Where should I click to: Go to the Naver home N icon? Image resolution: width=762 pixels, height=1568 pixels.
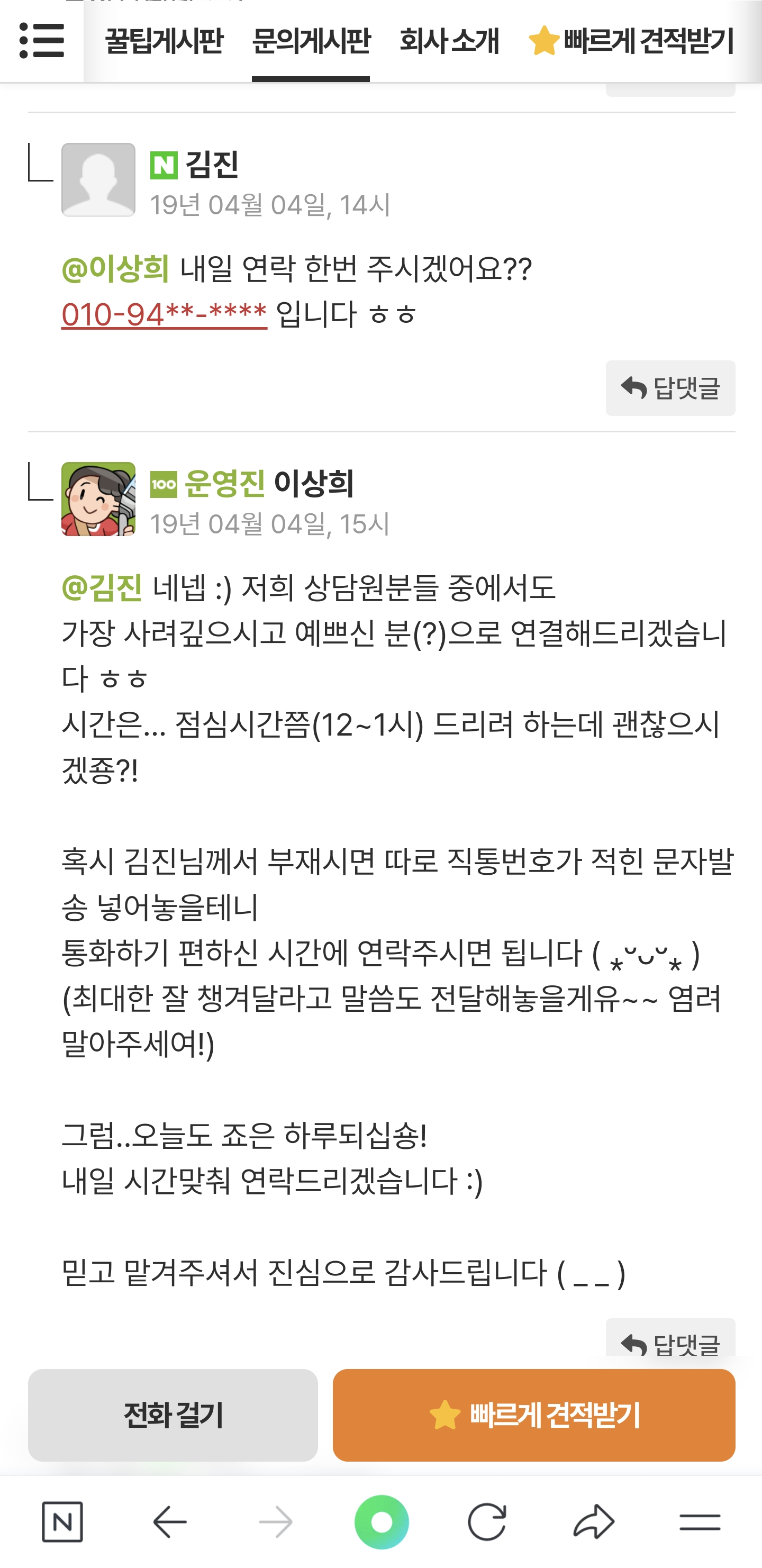[x=62, y=1522]
